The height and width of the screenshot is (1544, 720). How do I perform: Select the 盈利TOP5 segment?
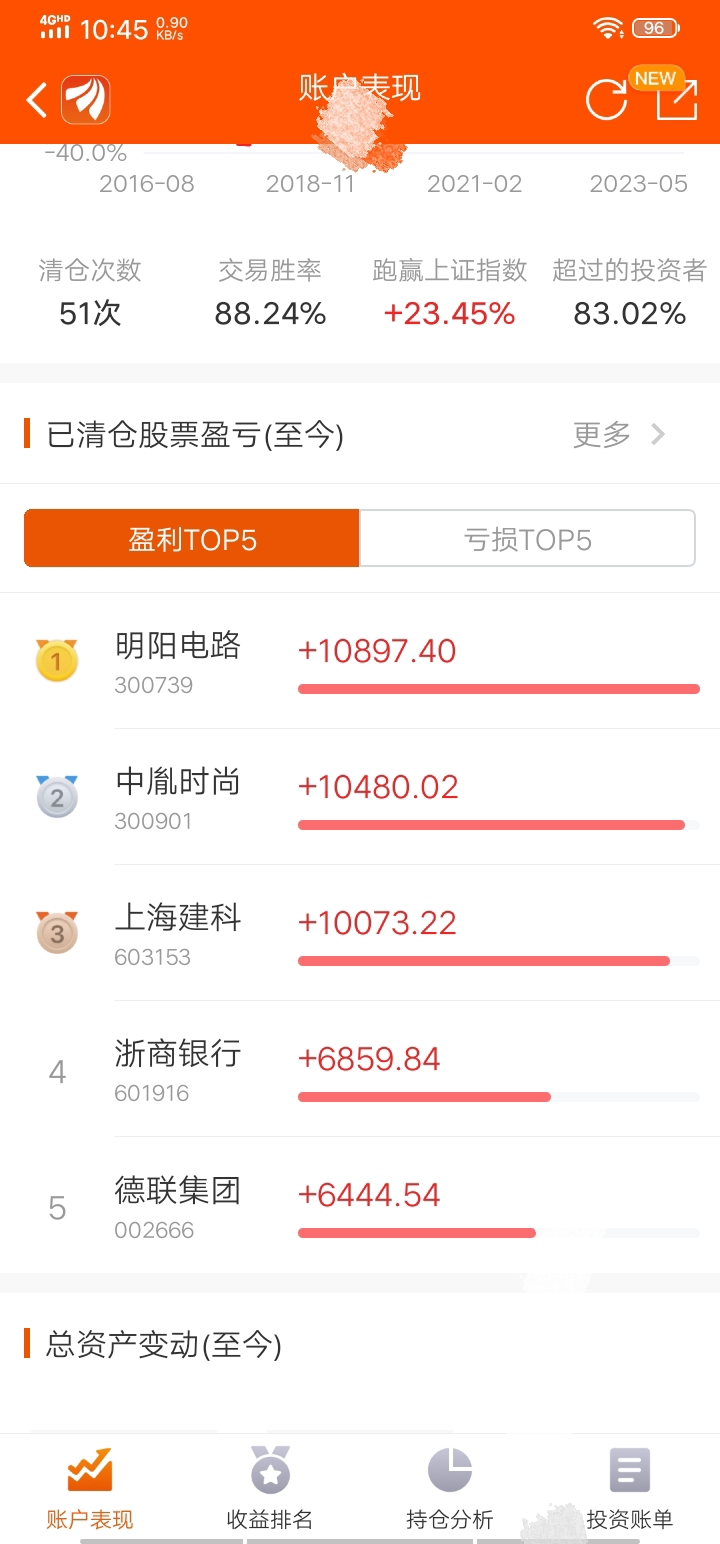click(192, 539)
